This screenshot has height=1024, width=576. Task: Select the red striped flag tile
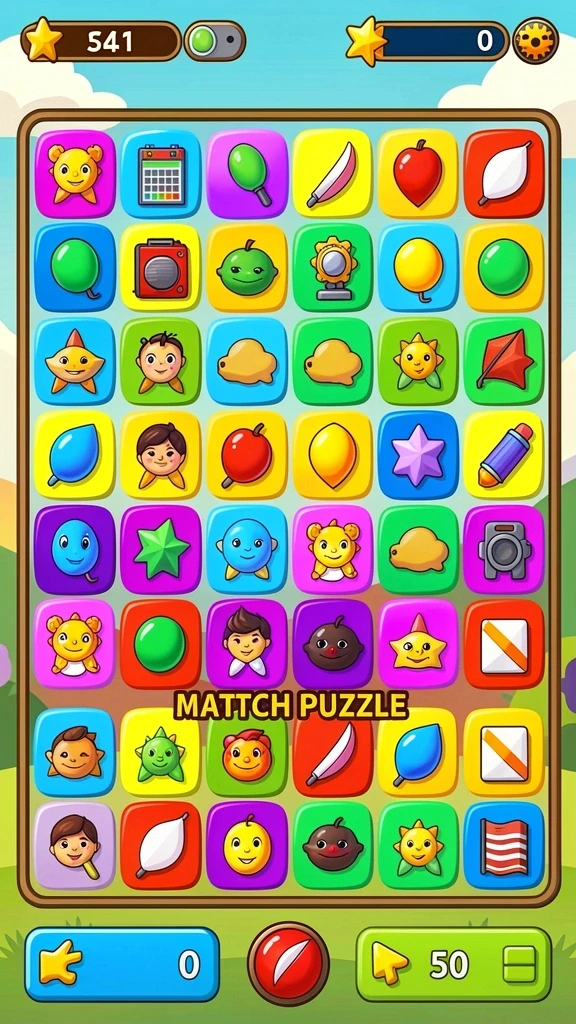coord(504,846)
